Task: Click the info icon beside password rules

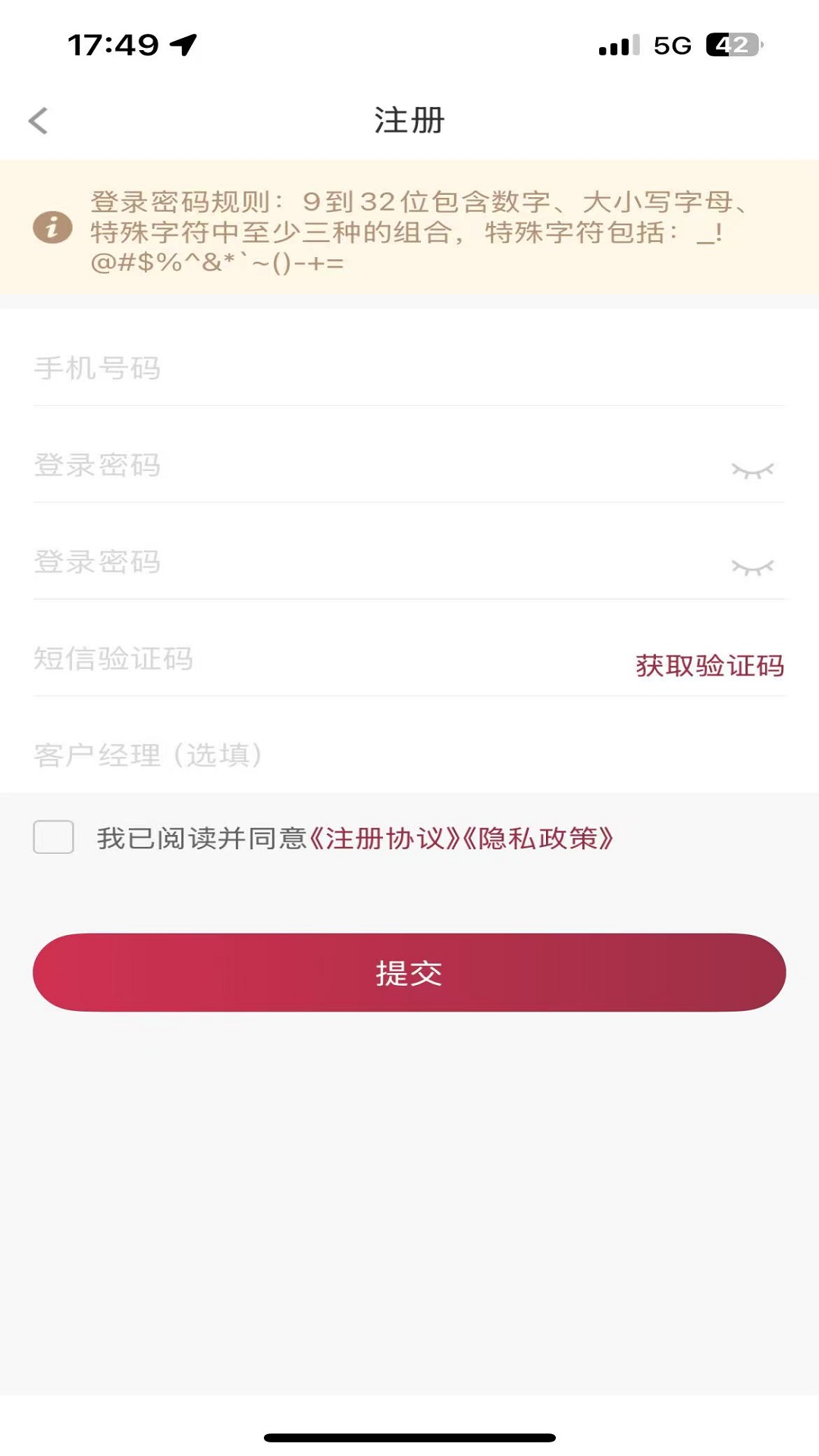Action: click(52, 227)
